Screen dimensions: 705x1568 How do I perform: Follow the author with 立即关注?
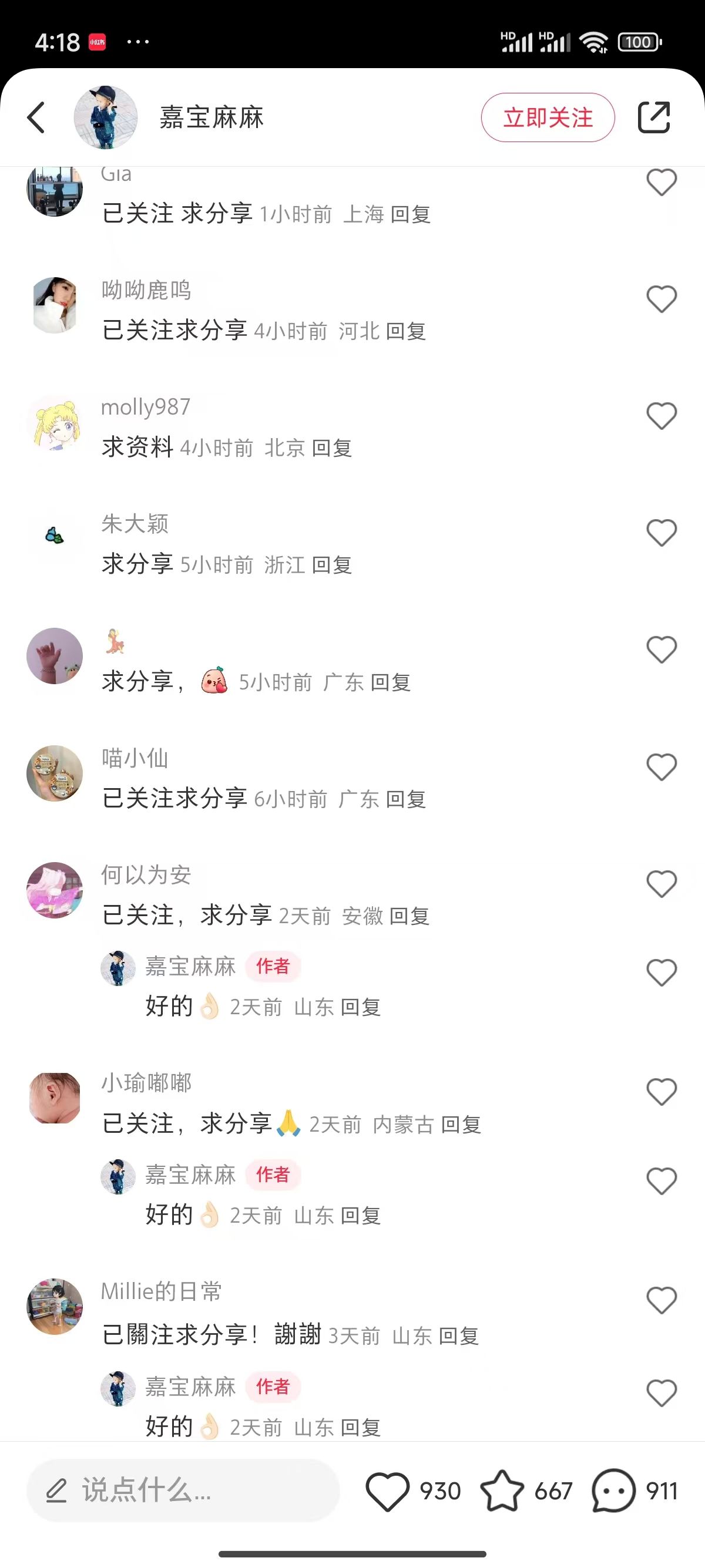point(548,117)
